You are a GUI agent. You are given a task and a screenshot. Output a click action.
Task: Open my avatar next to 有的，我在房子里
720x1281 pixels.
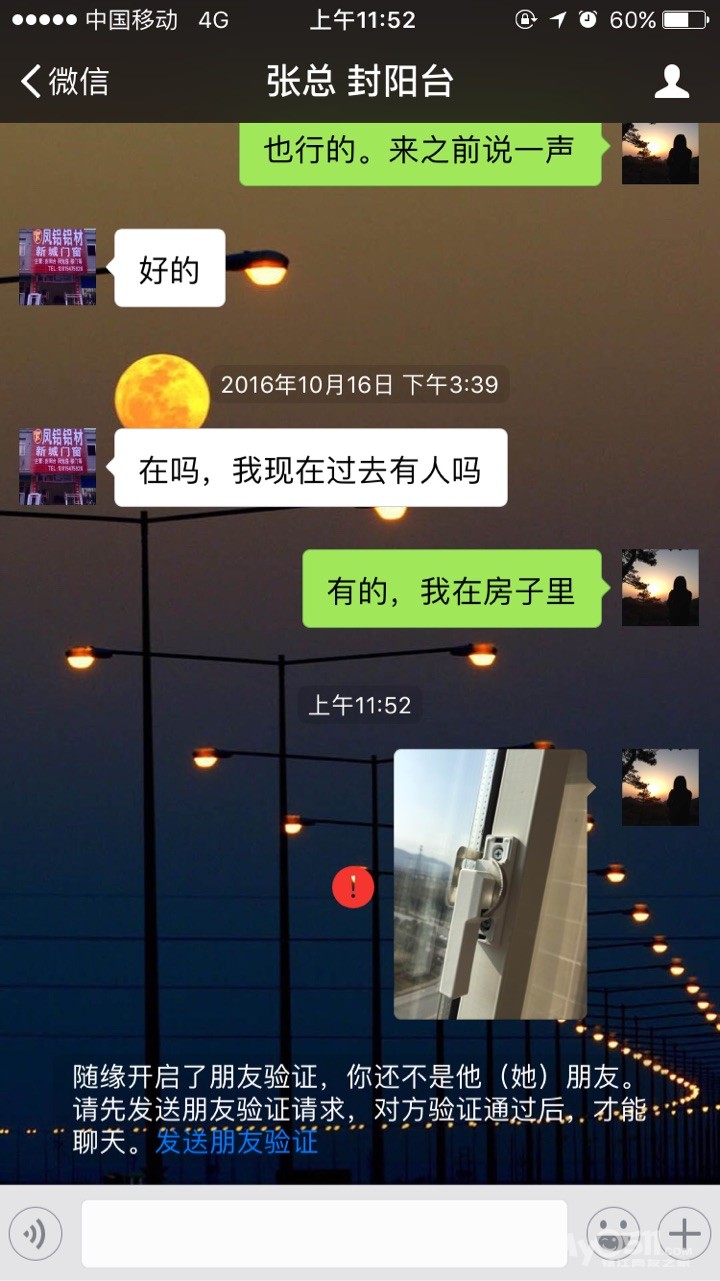tap(660, 588)
